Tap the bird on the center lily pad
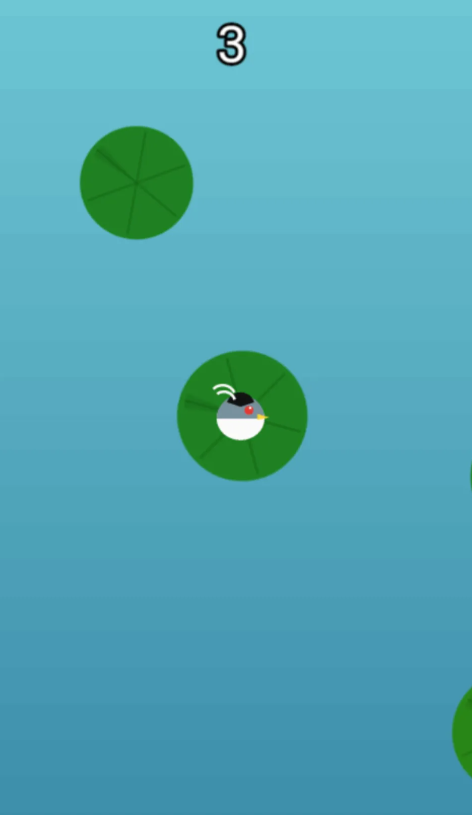 coord(240,413)
